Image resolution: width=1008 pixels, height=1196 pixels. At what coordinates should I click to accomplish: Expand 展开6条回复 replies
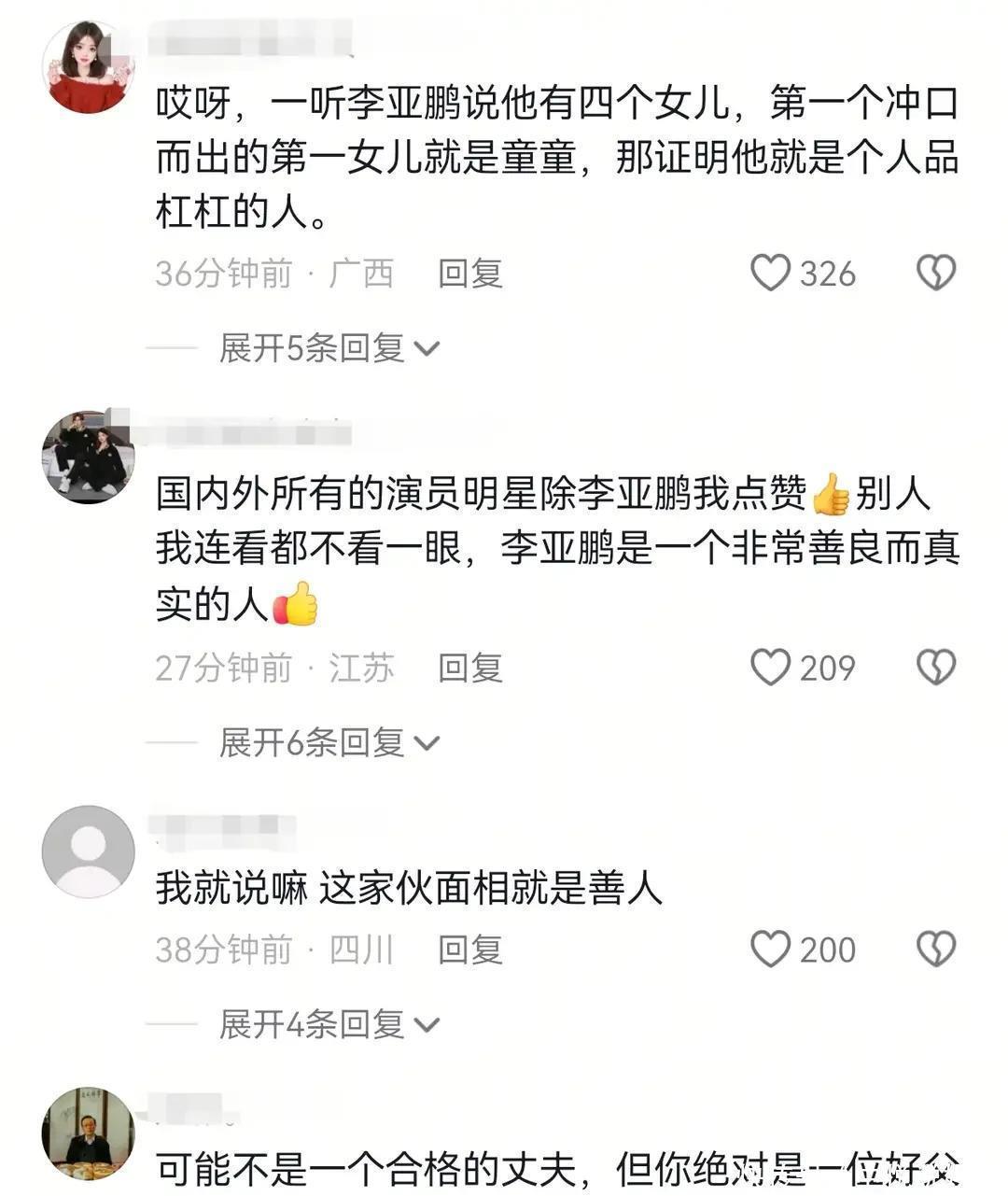[x=329, y=742]
